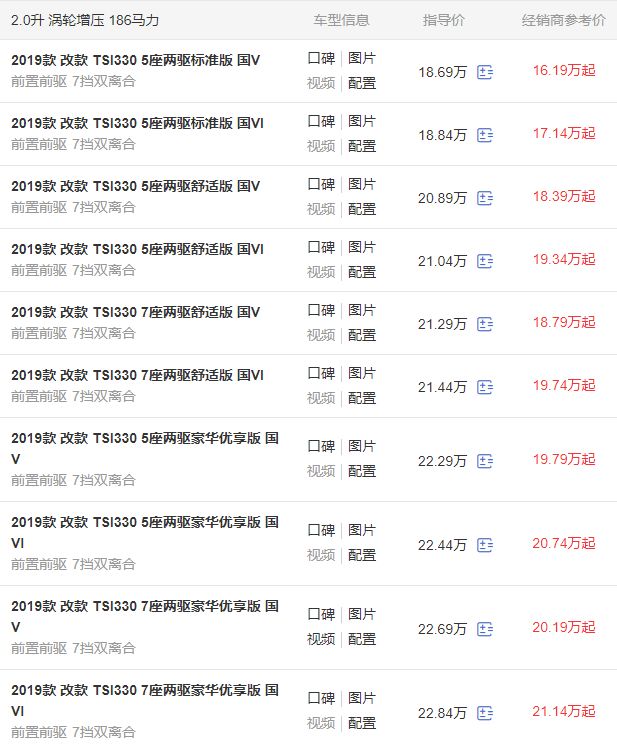This screenshot has width=617, height=746.
Task: Open the 7座两驱豪华优享版 国VI model page
Action: [x=144, y=690]
